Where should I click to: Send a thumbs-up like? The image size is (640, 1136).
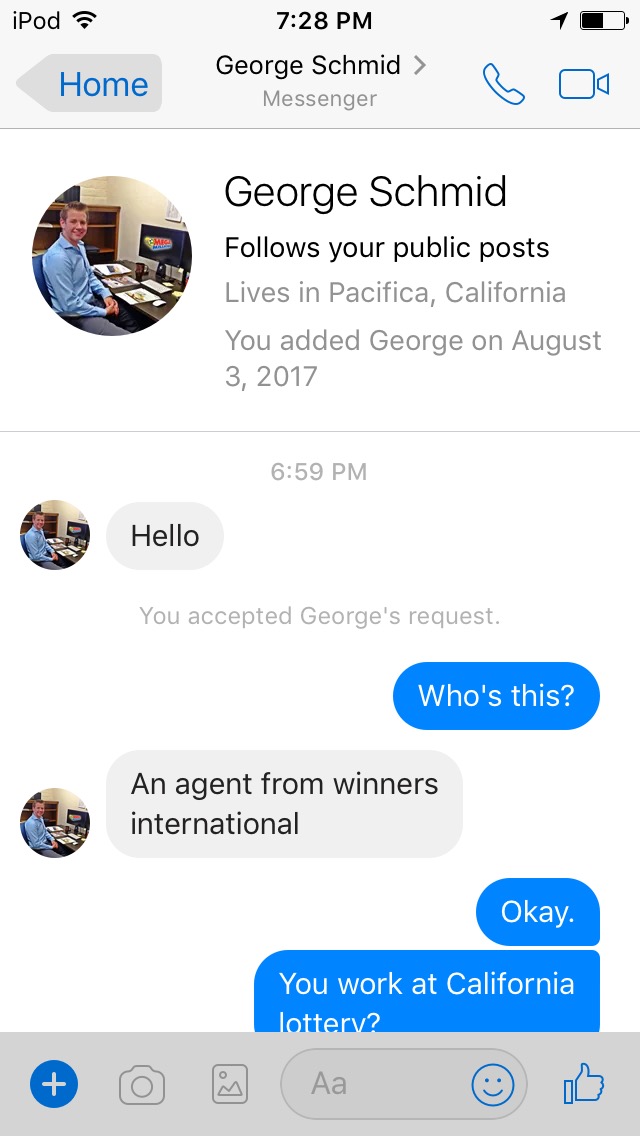584,1084
